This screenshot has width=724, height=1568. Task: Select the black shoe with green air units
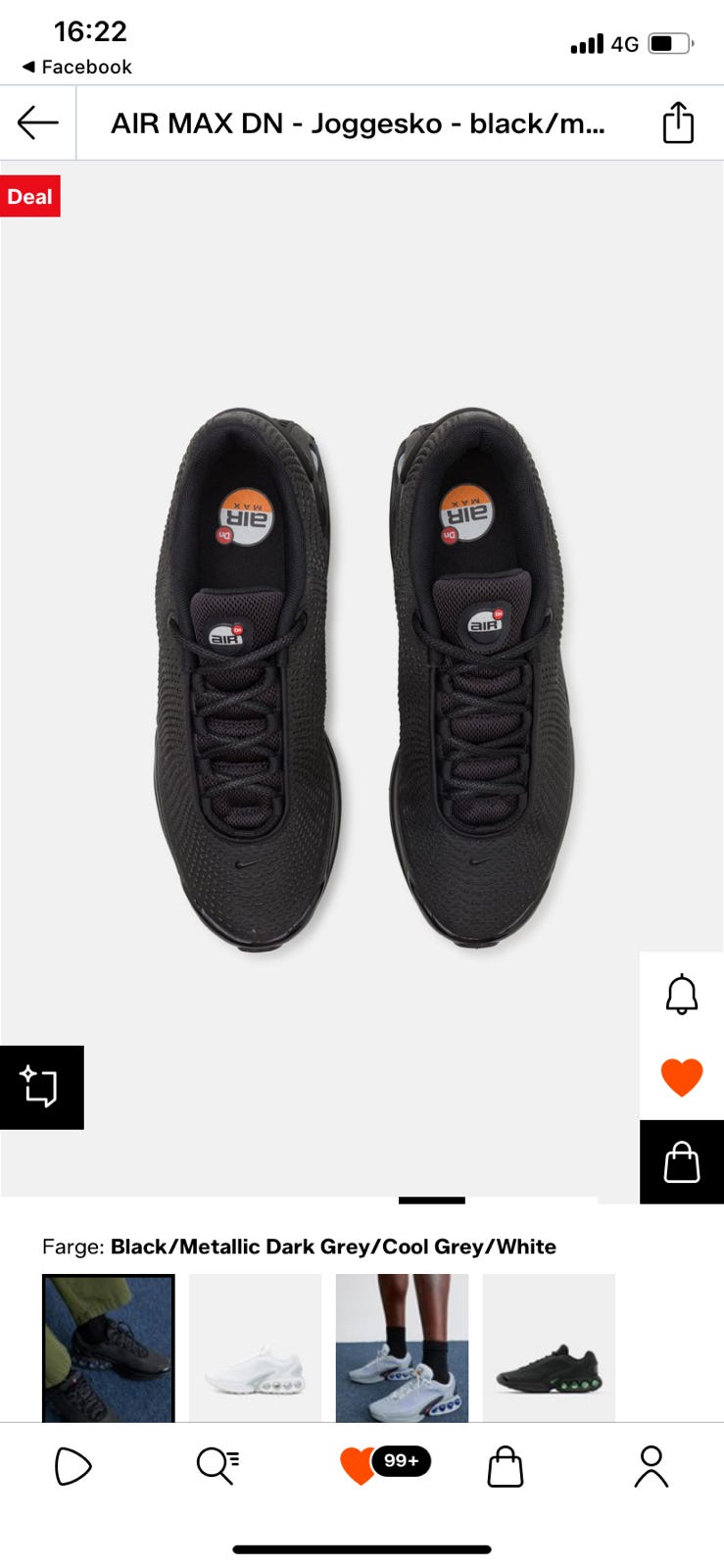(549, 1347)
